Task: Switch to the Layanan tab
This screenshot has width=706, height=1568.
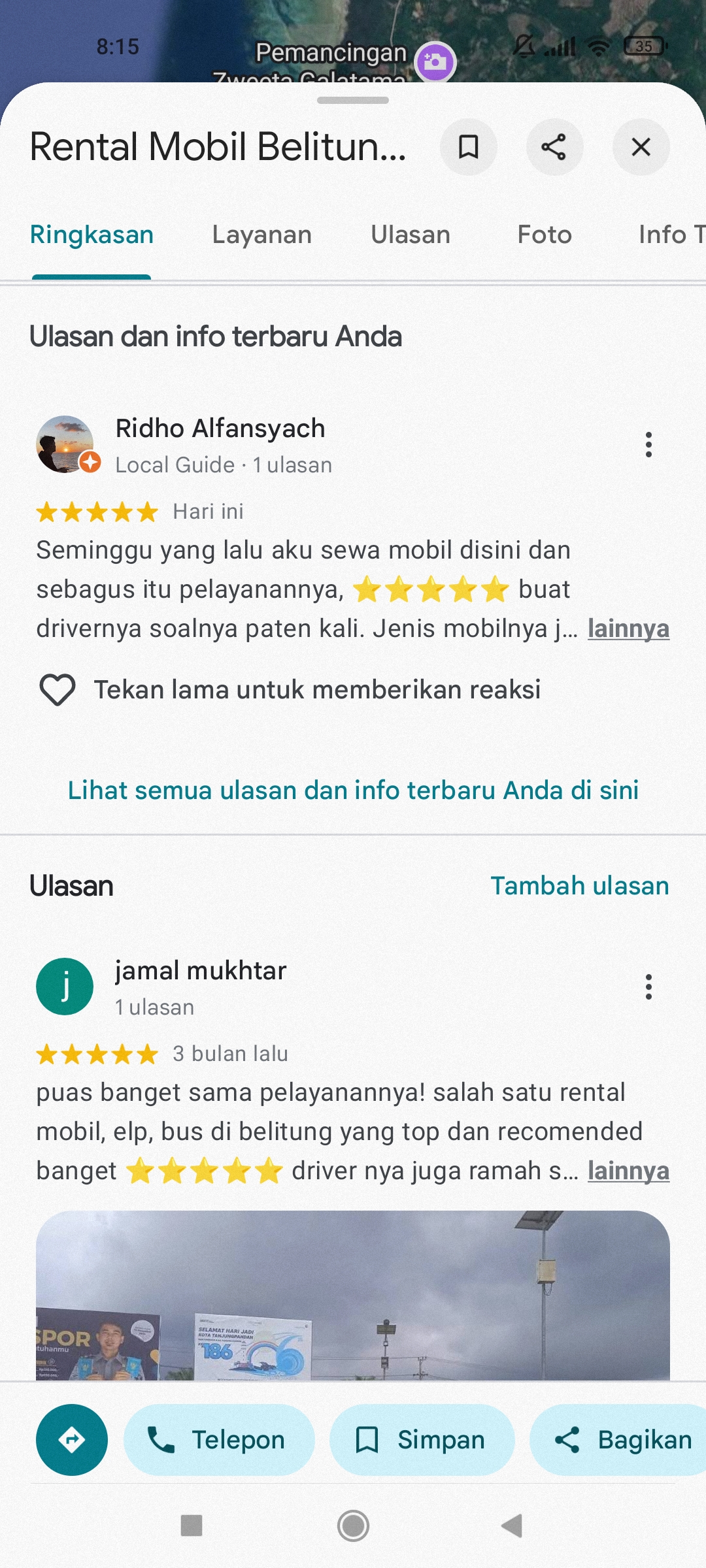Action: point(261,235)
